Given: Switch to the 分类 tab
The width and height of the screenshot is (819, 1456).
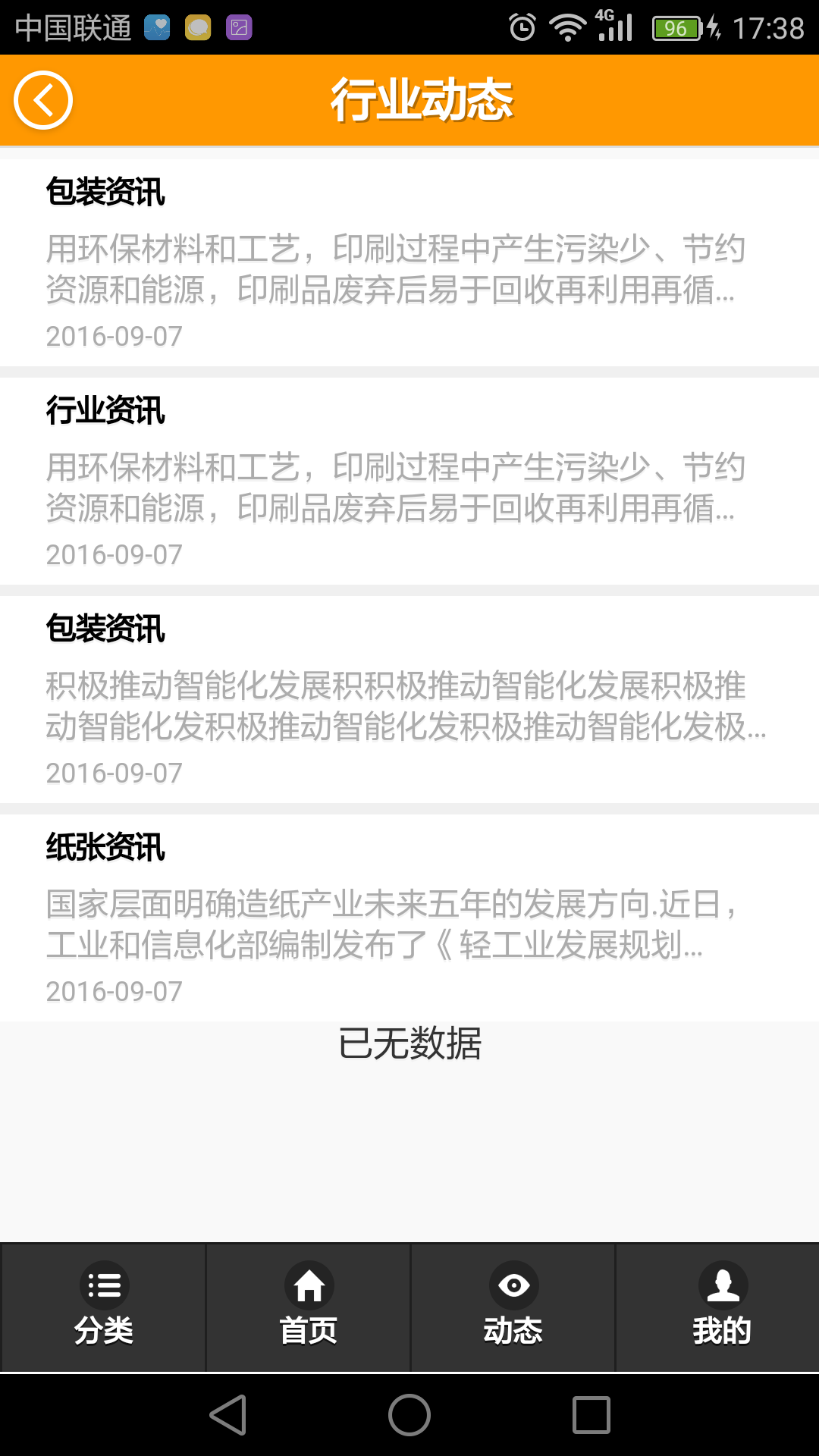Looking at the screenshot, I should pos(104,1307).
